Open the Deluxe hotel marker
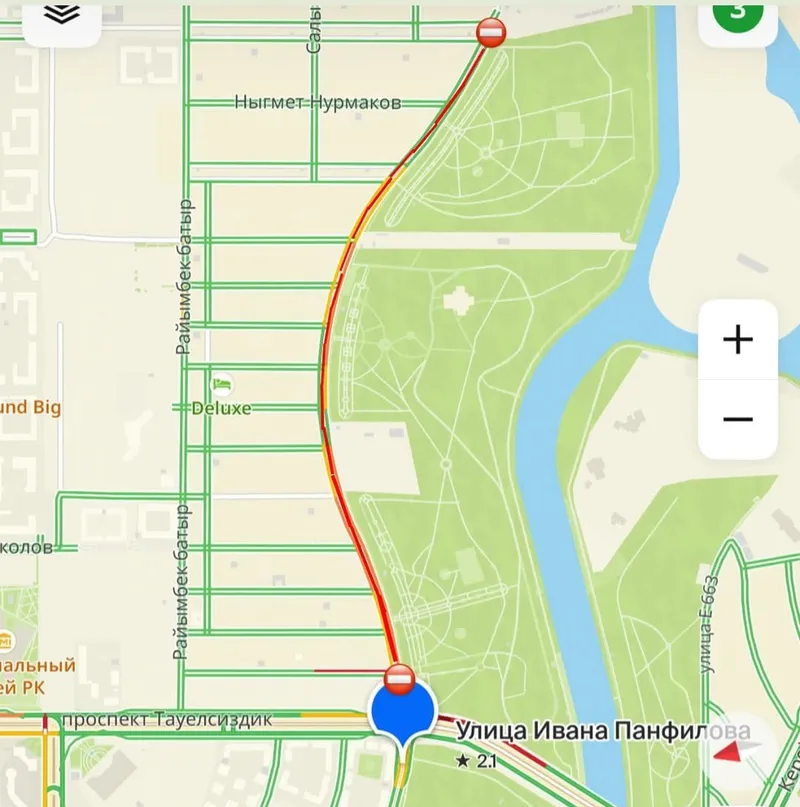The width and height of the screenshot is (800, 807). tap(223, 383)
